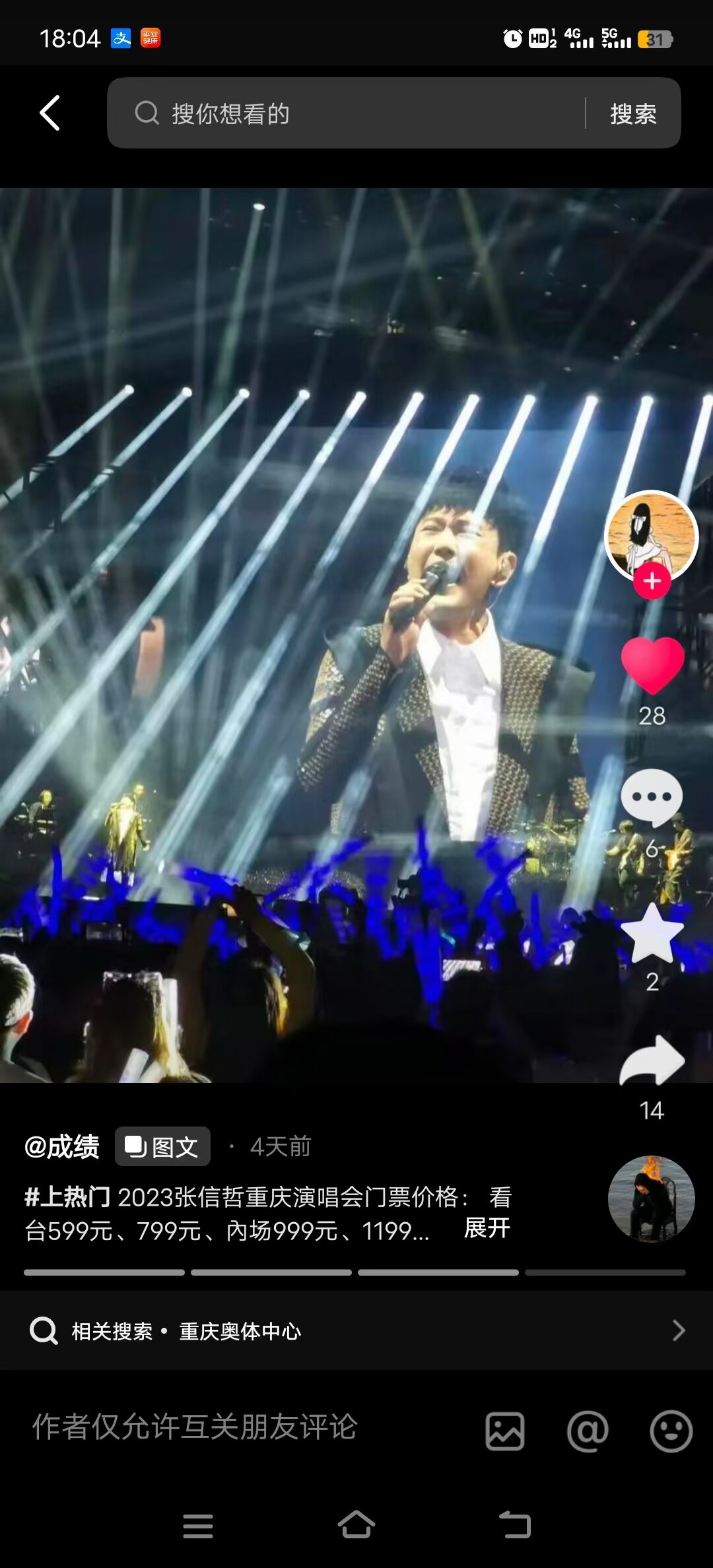Open the round music disc thumbnail
This screenshot has height=1568, width=713.
(x=651, y=1198)
